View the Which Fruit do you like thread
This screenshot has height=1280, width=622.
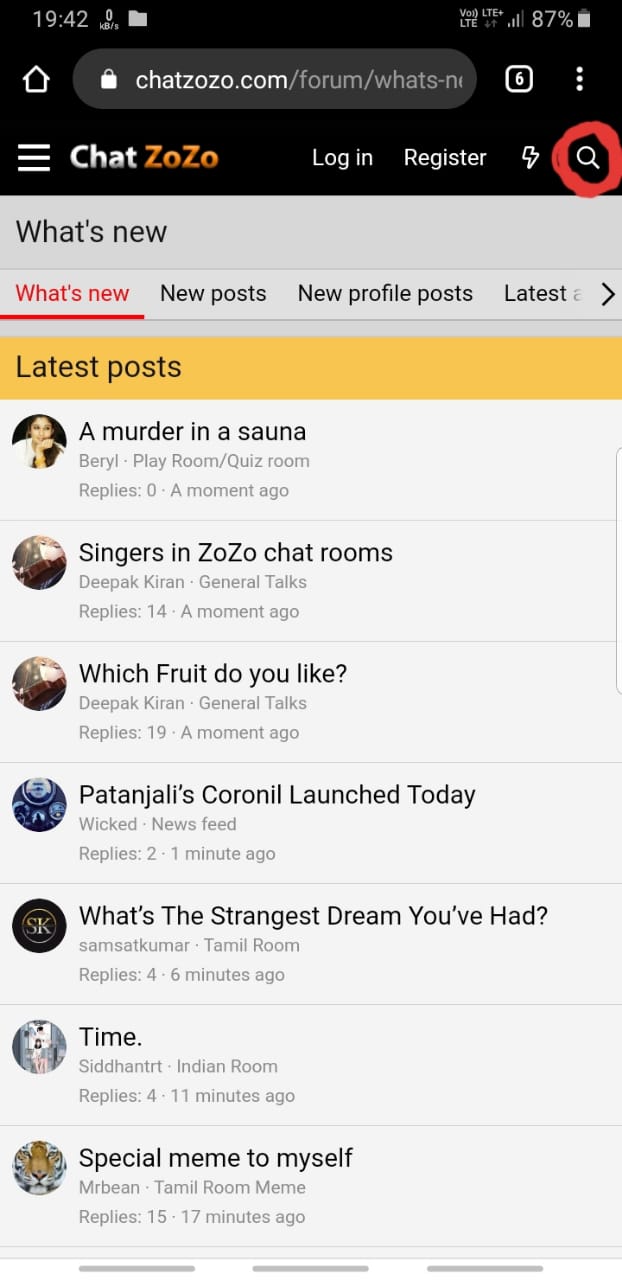(212, 674)
